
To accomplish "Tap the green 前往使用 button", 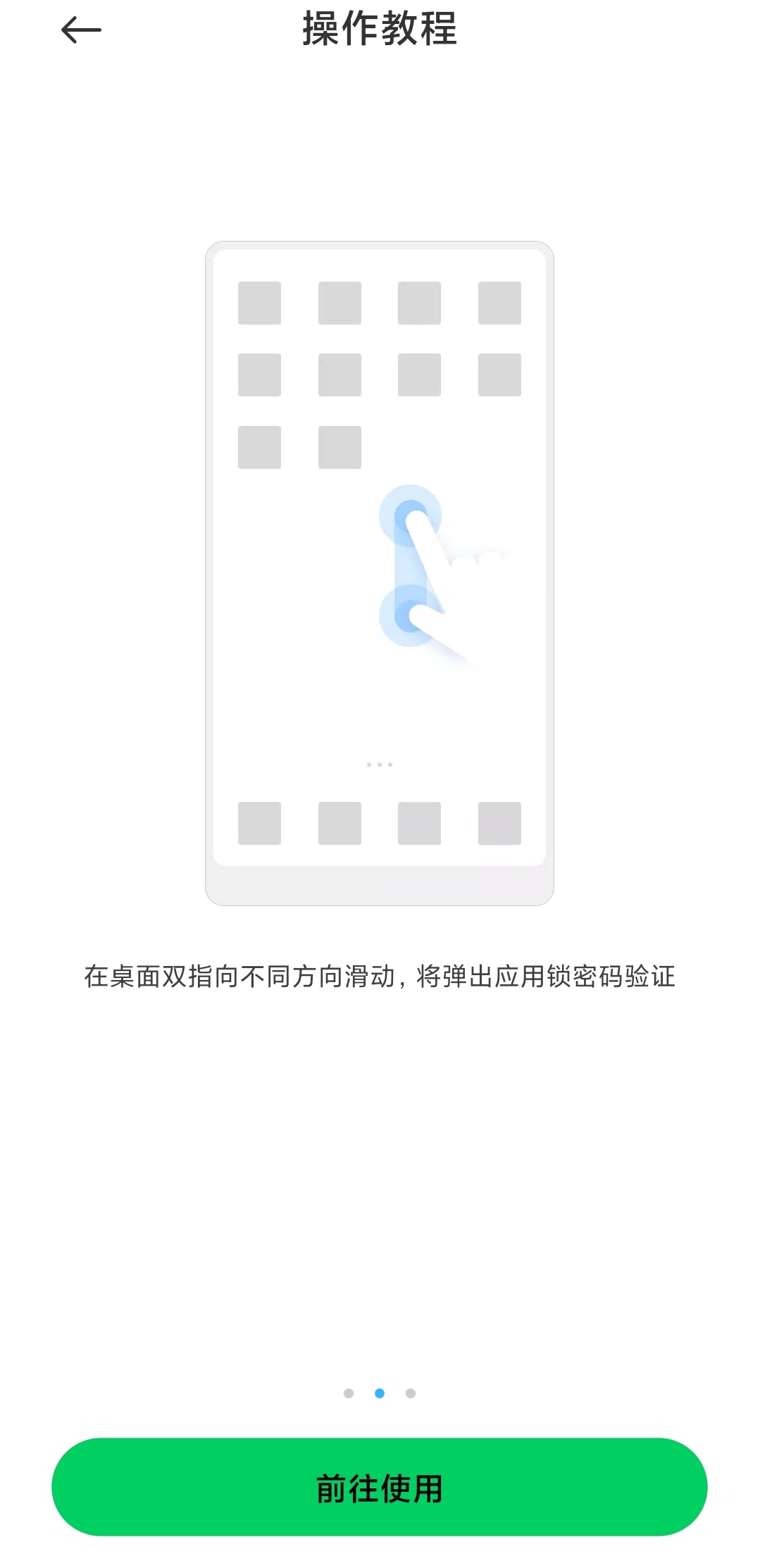I will pos(380,1487).
